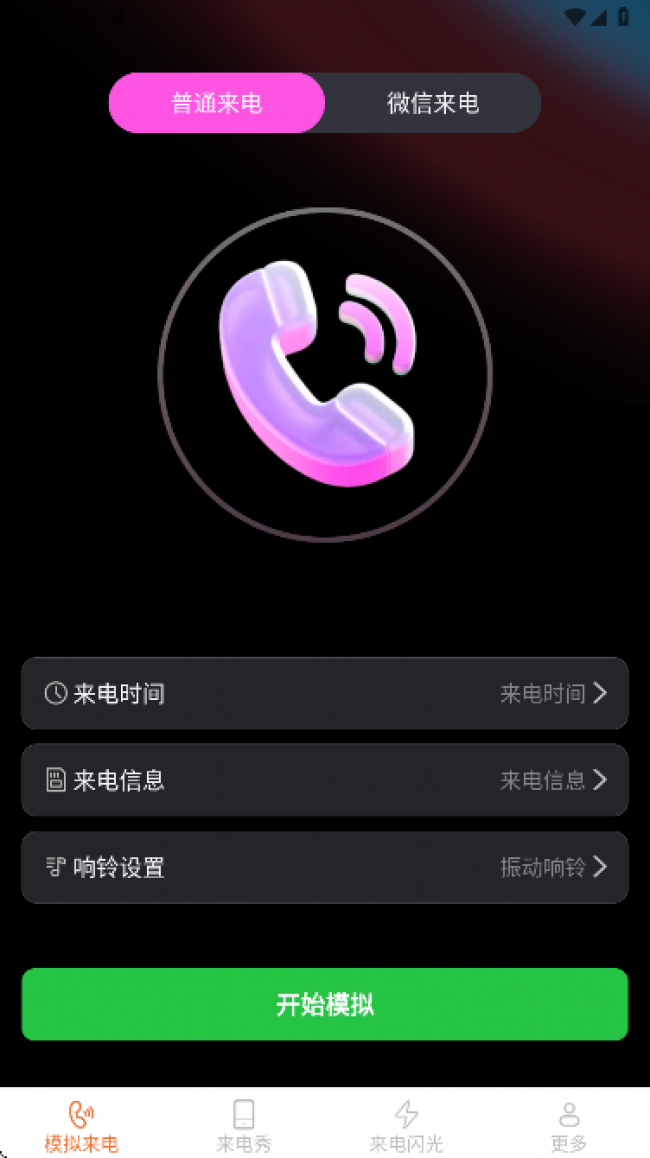Screen dimensions: 650x1158
Task: Open the 来电时间 setting row
Action: pyautogui.click(x=325, y=693)
